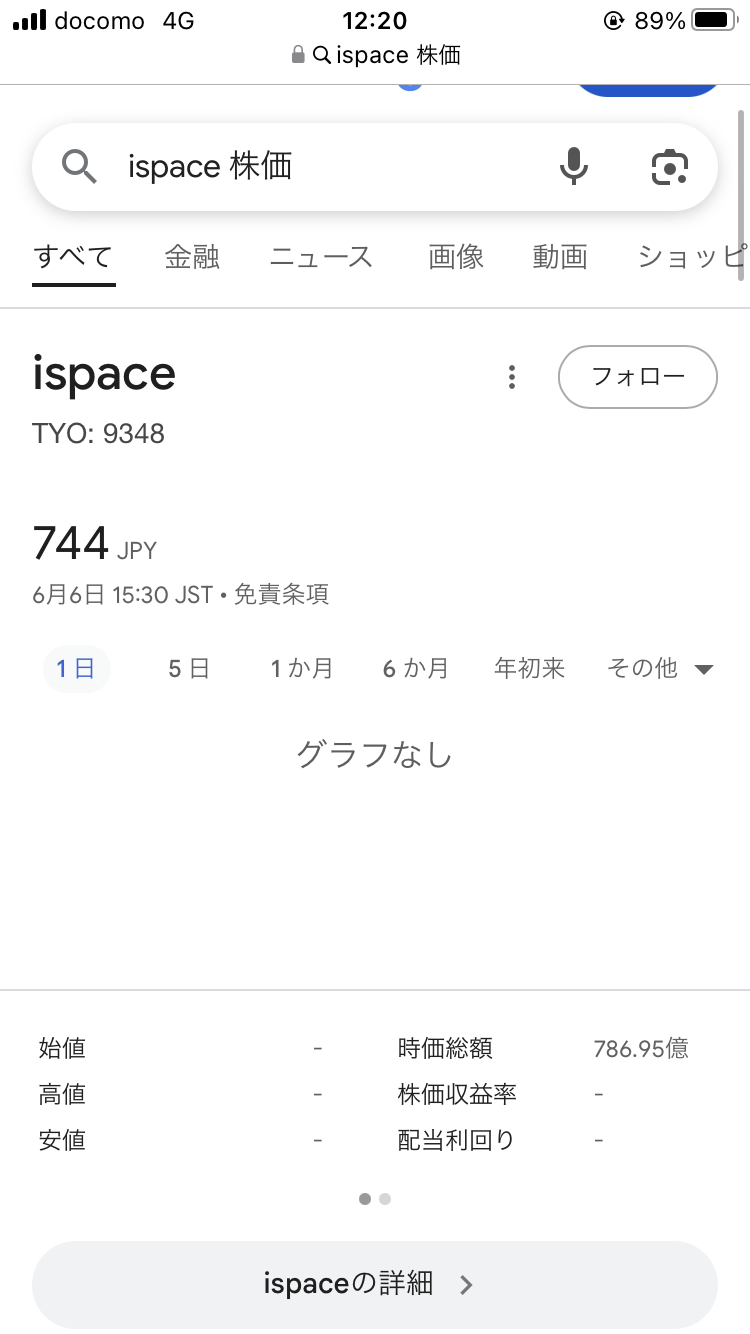
Task: Switch to the 金融 tab
Action: (192, 257)
